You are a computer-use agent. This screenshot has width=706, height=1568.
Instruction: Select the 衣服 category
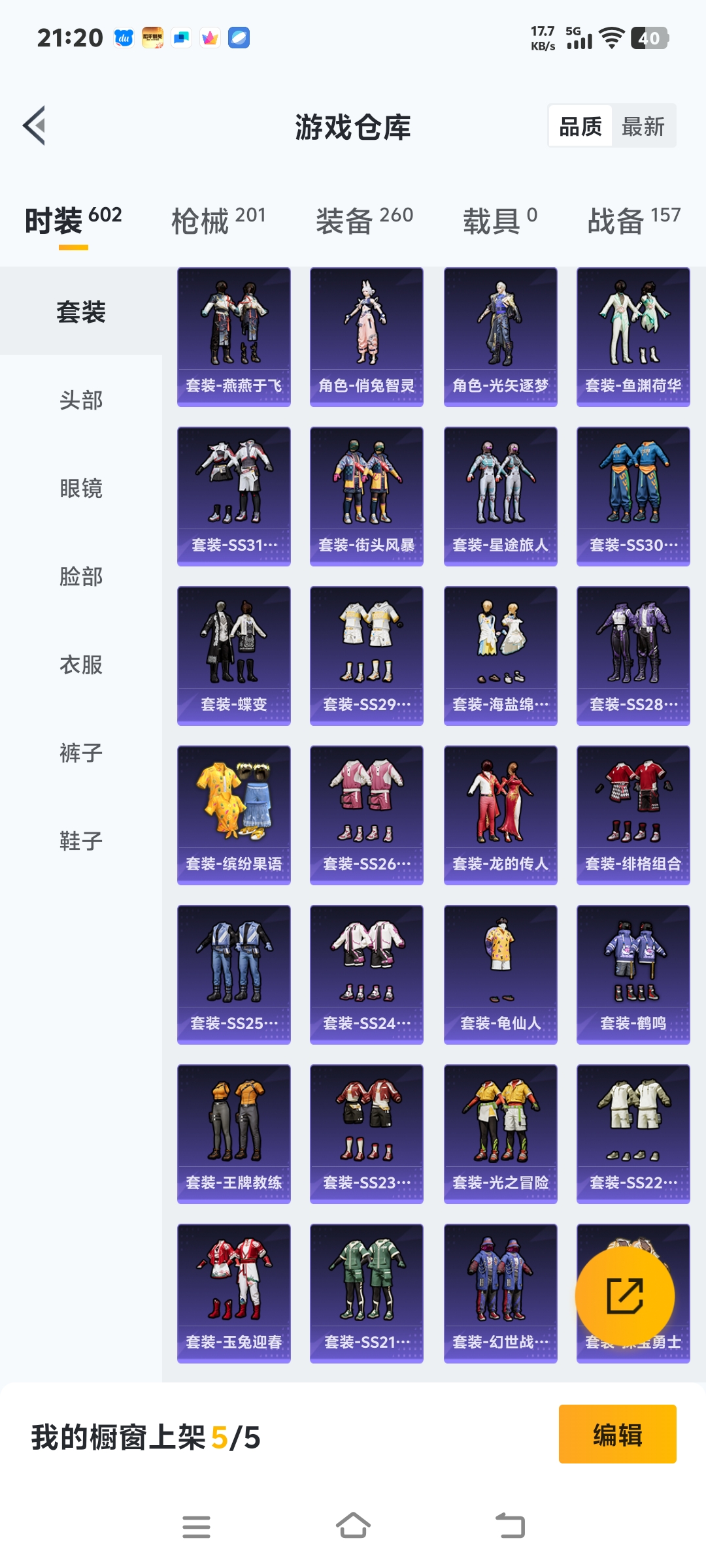[x=81, y=664]
